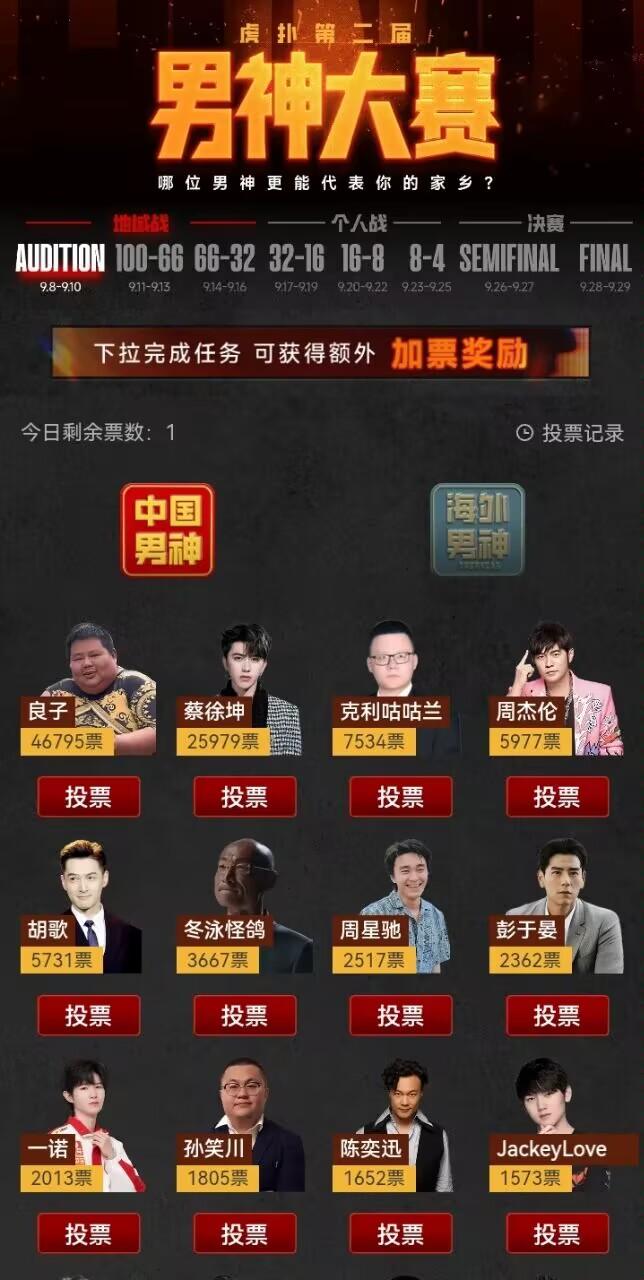Give 陈奕迅 a vote
The image size is (644, 1280).
(x=401, y=1234)
